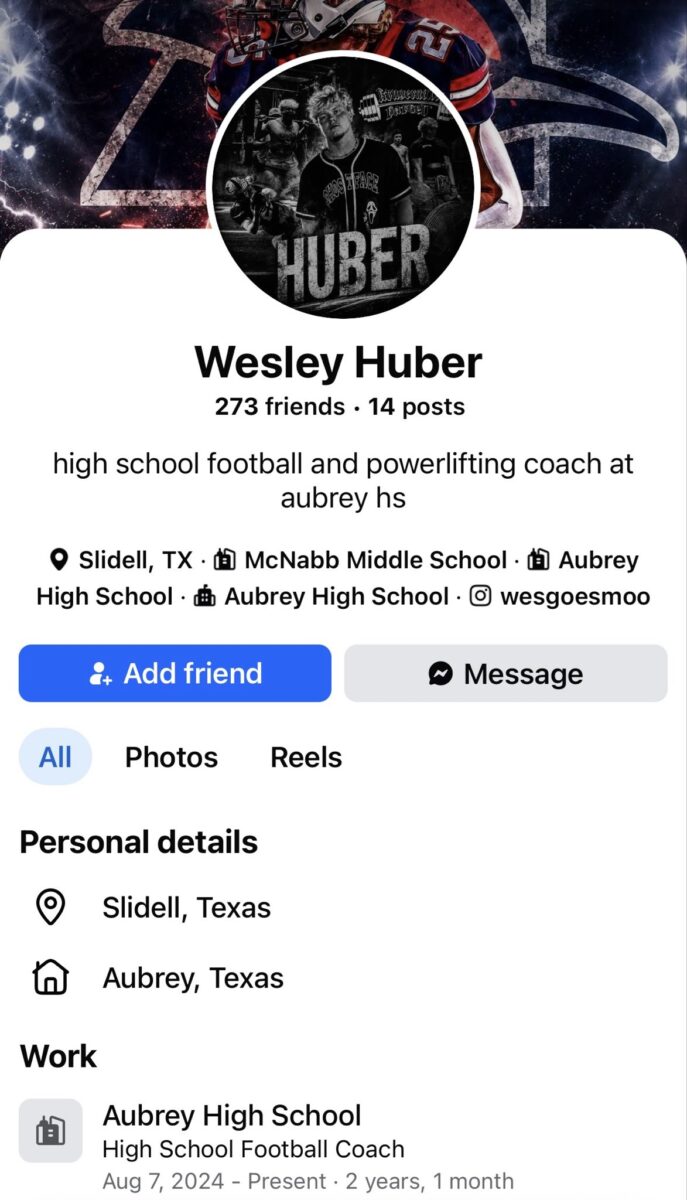
Task: Switch to the Reels tab
Action: click(x=306, y=757)
